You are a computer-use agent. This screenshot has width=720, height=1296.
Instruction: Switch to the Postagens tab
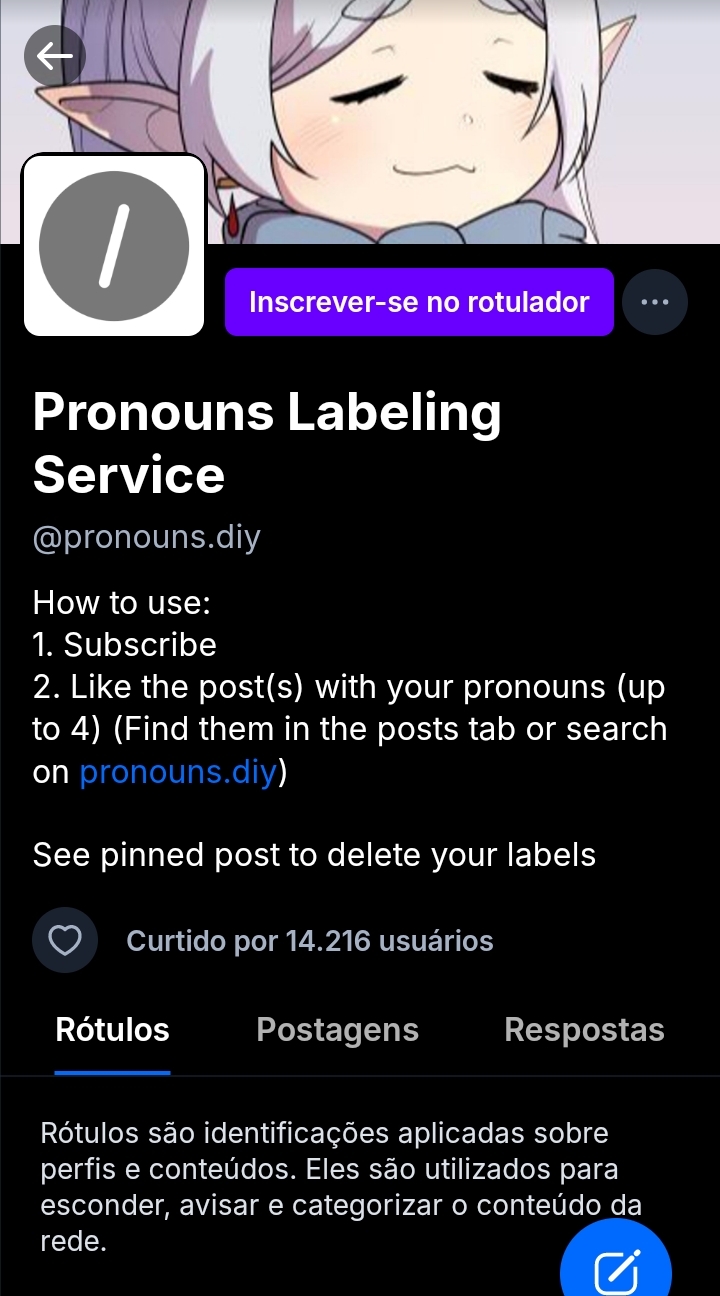pyautogui.click(x=337, y=1030)
